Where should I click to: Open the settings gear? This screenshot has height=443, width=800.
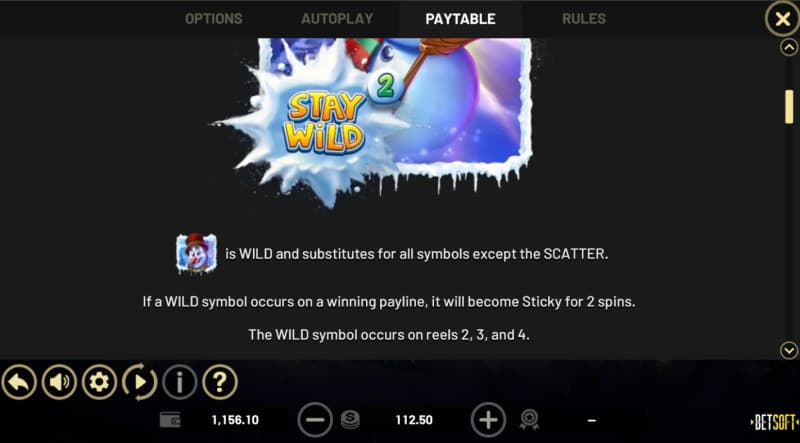[99, 381]
